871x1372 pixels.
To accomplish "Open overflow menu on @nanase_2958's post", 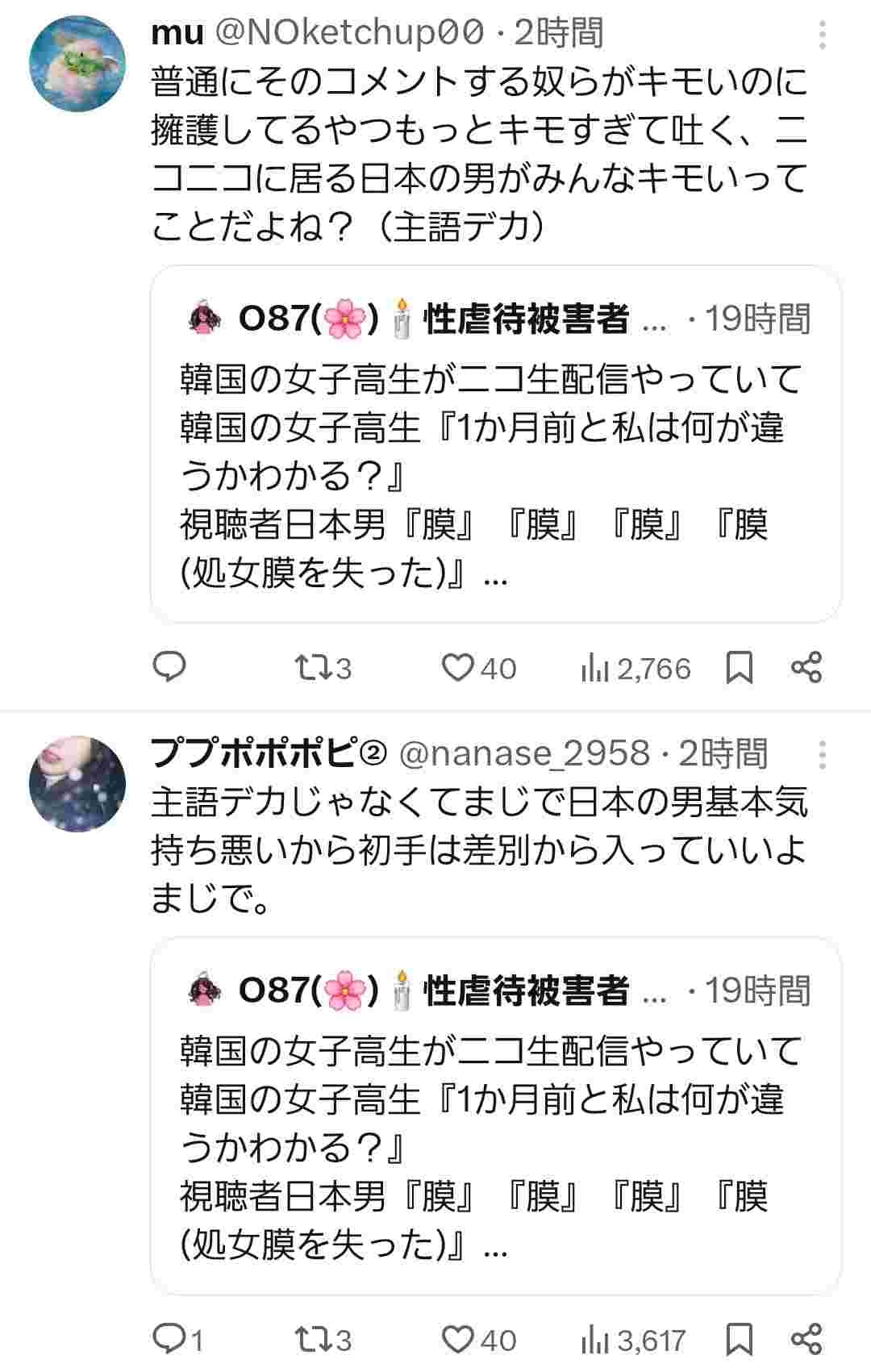I will coord(822,754).
